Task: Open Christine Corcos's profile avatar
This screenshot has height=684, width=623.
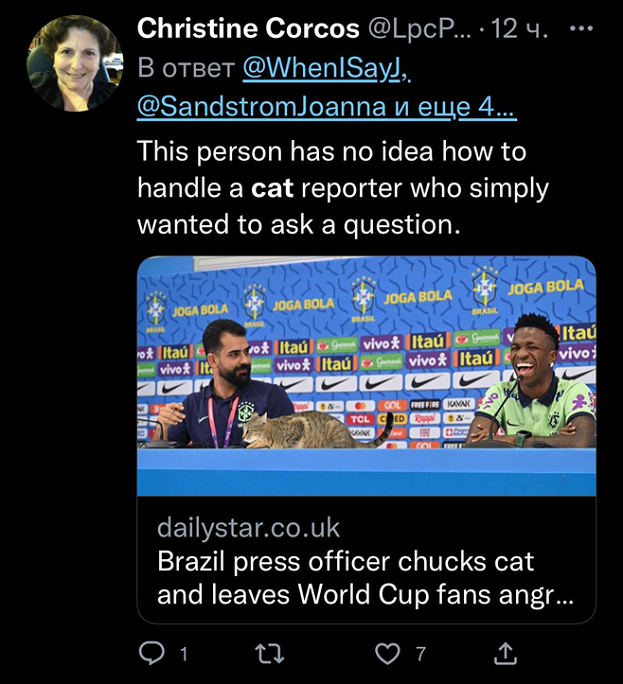Action: point(73,61)
